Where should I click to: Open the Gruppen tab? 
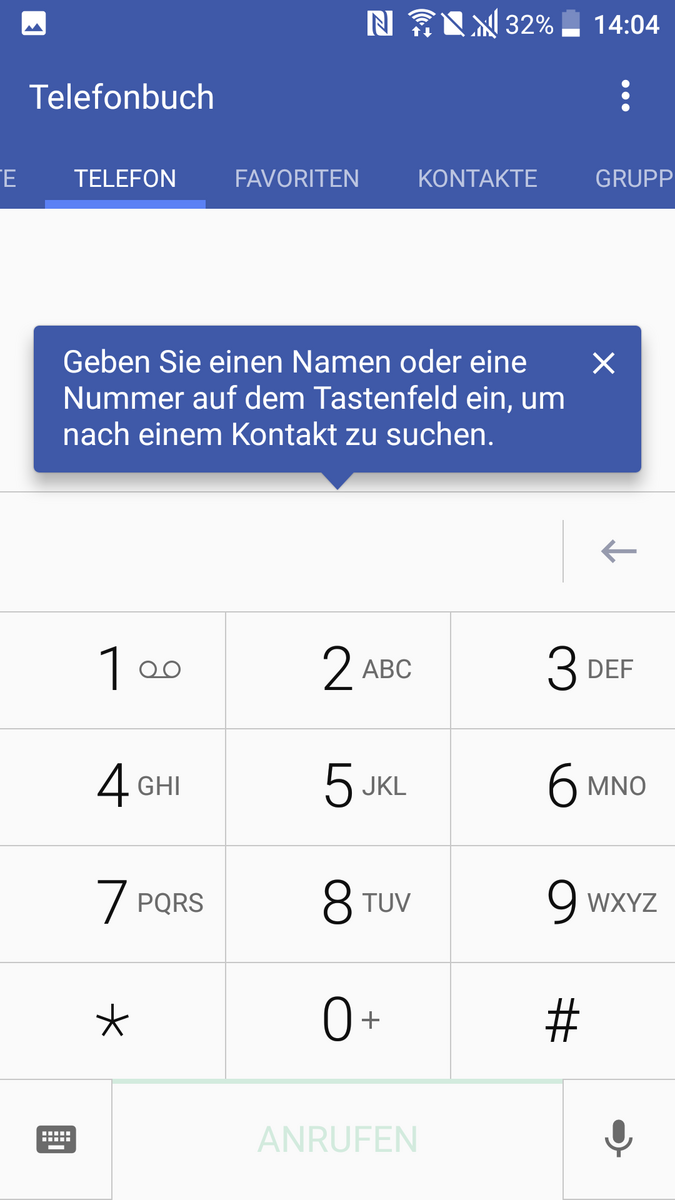pyautogui.click(x=634, y=179)
